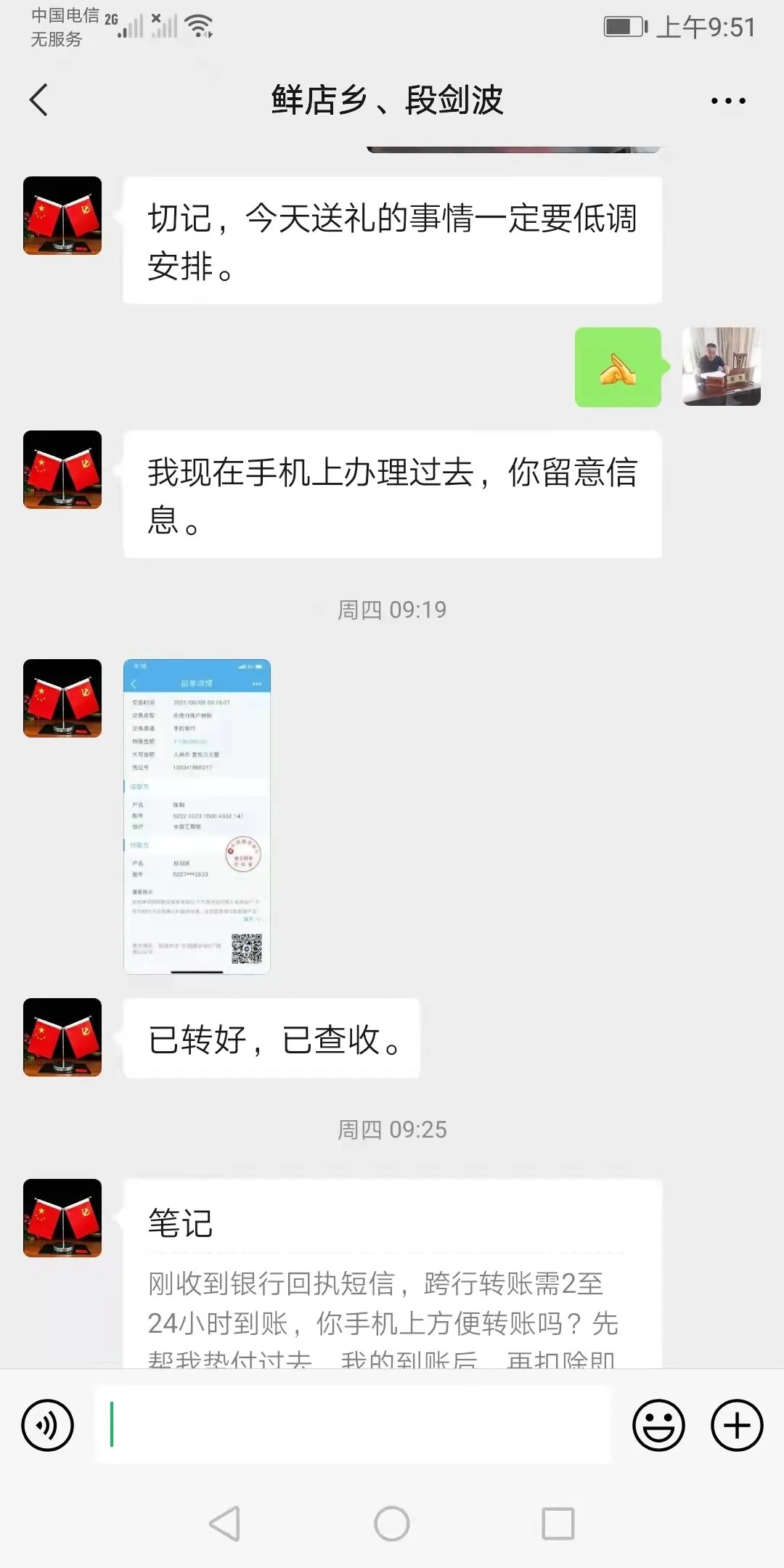
Task: Open the 笔记 note message card
Action: tap(392, 1278)
